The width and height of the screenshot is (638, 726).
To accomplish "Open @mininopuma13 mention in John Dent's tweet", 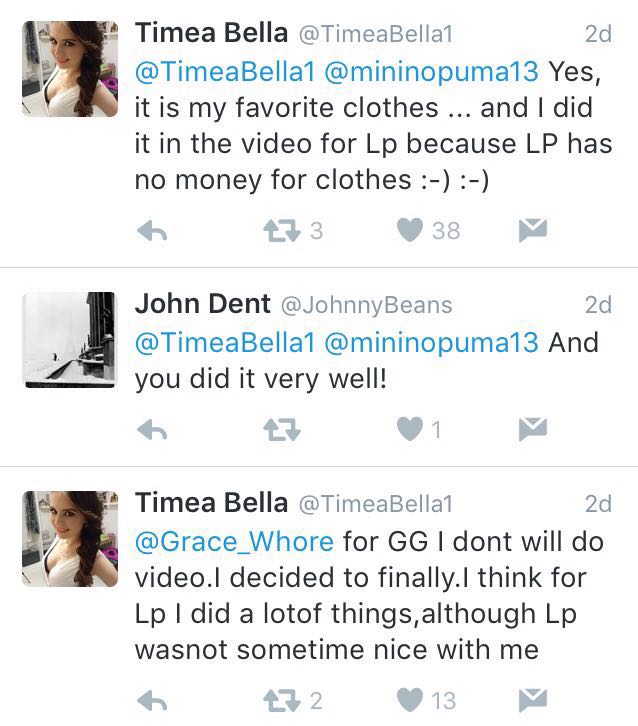I will coord(432,342).
